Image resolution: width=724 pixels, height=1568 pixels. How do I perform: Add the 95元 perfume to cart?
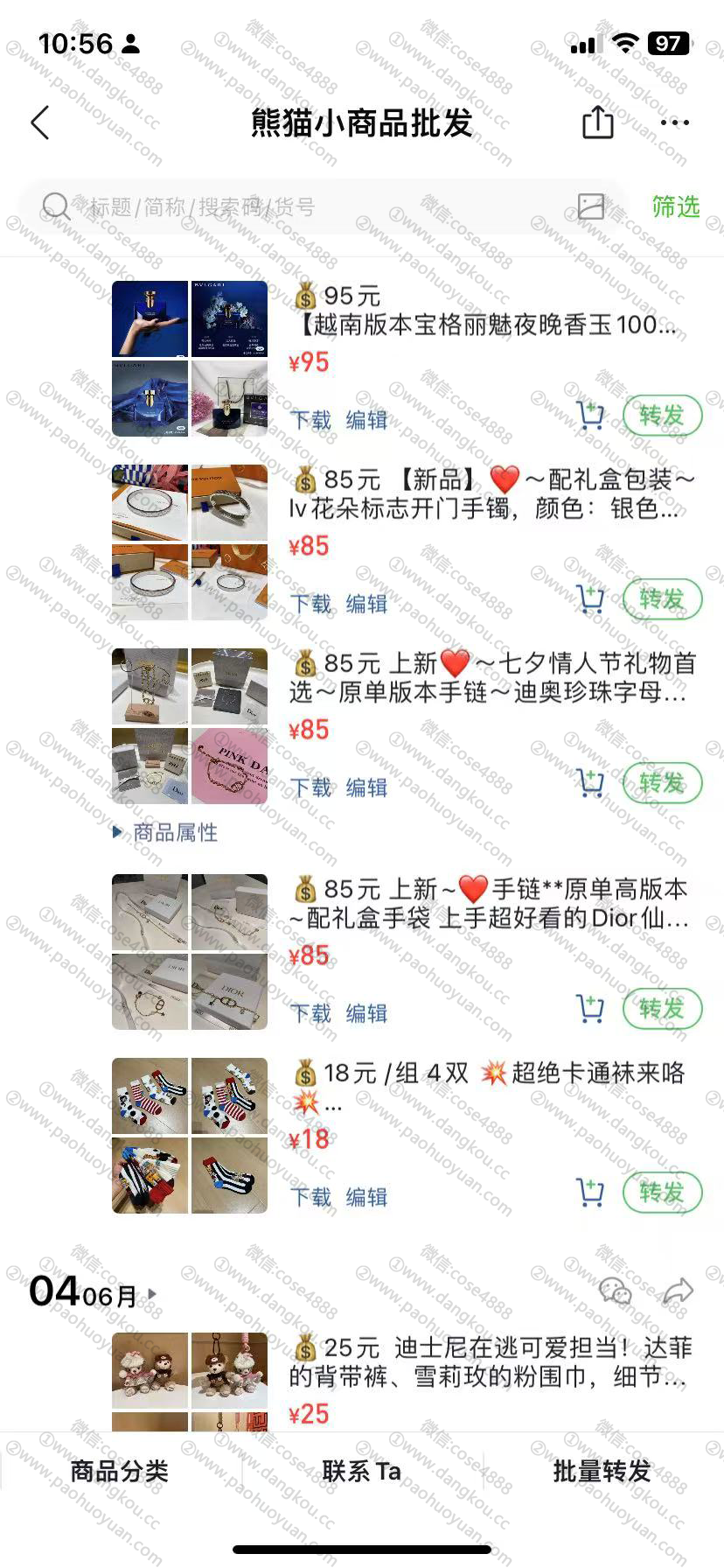pos(590,416)
